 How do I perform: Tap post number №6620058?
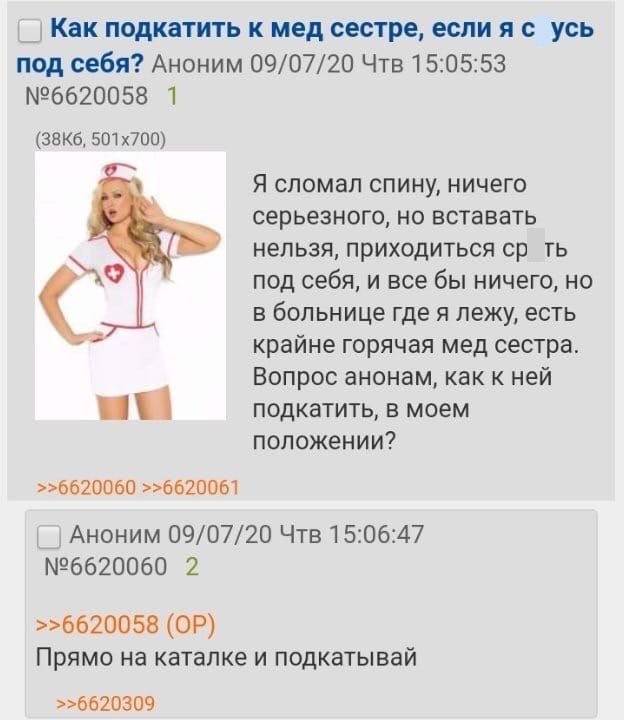tap(85, 97)
